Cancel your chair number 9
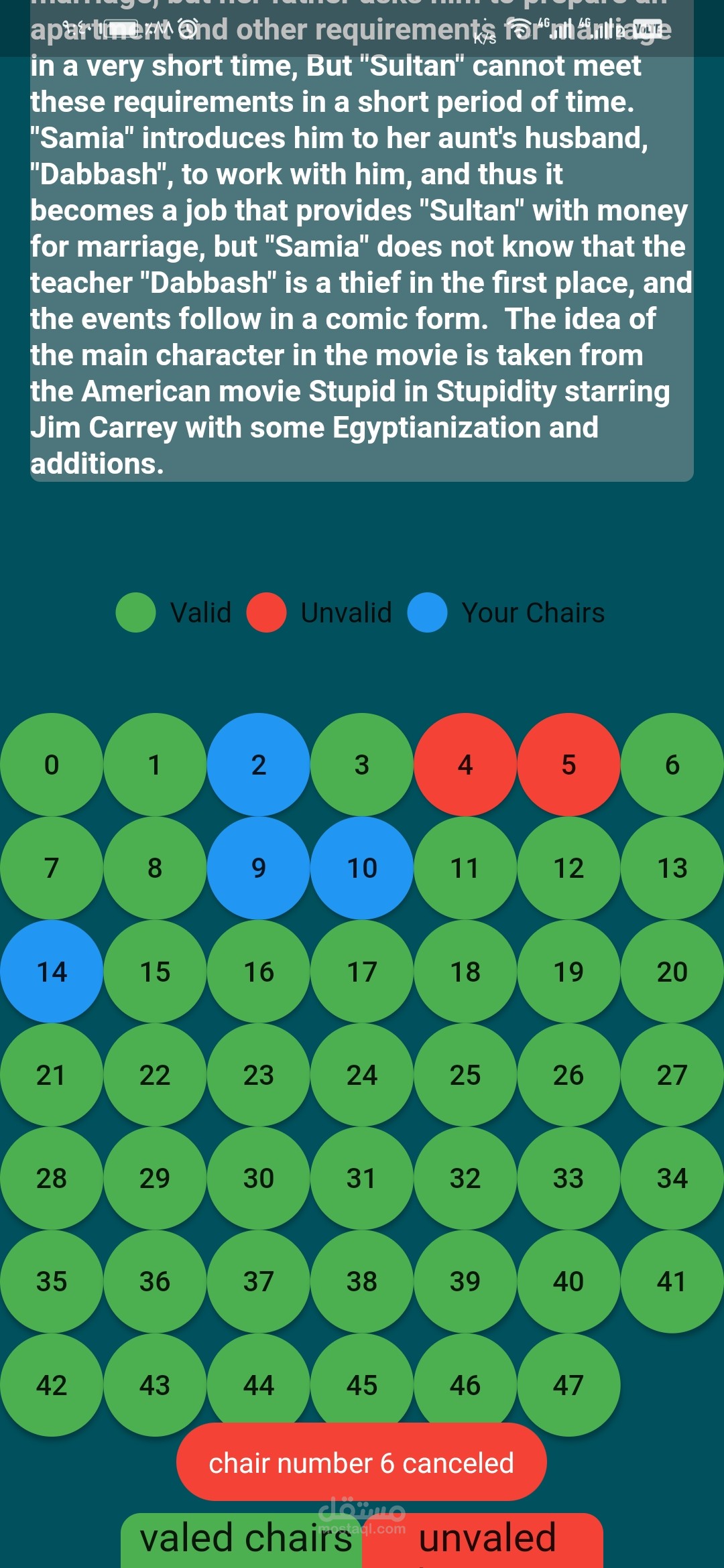The width and height of the screenshot is (724, 1568). (258, 868)
